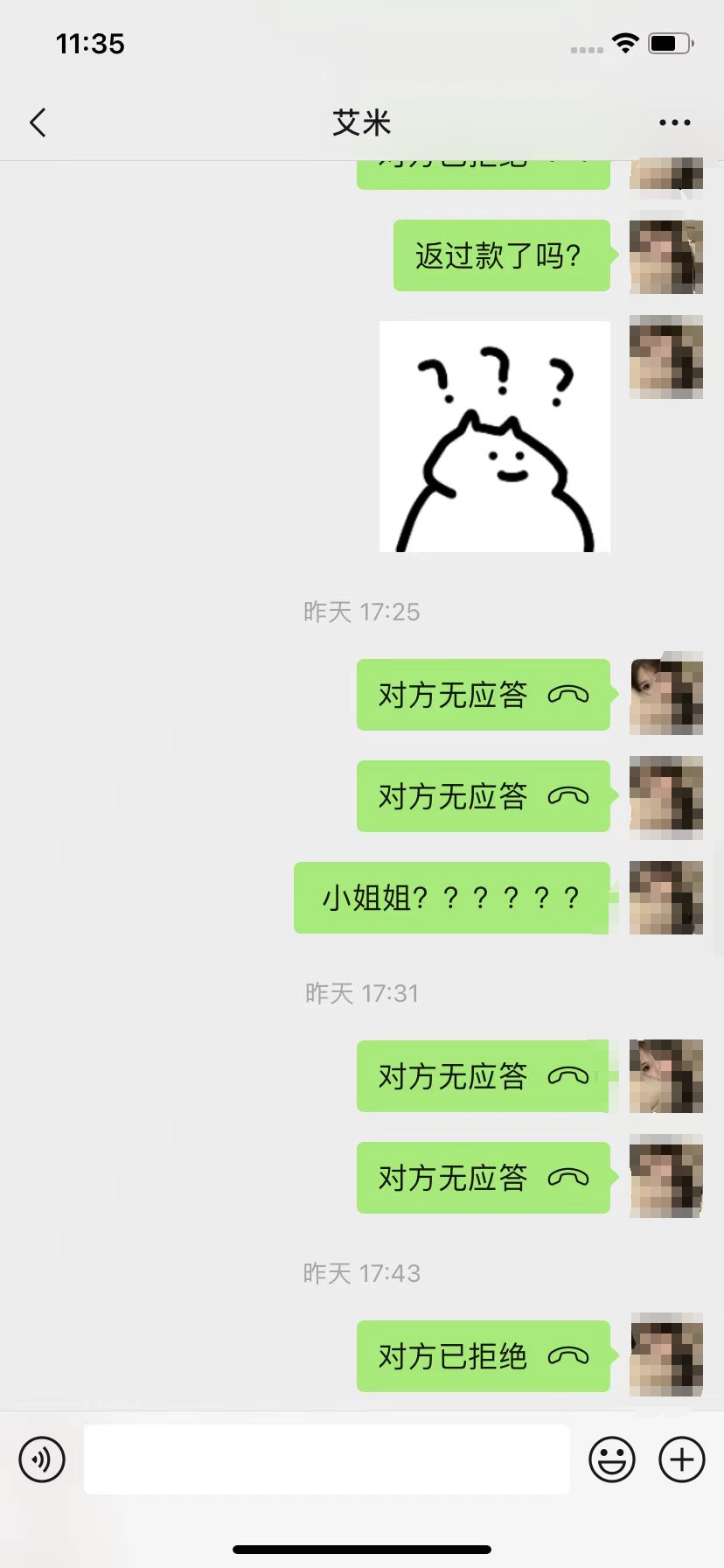The height and width of the screenshot is (1568, 724).
Task: Redial from the 对方已拒绝 bubble below 昨天 17:43
Action: pos(483,1356)
